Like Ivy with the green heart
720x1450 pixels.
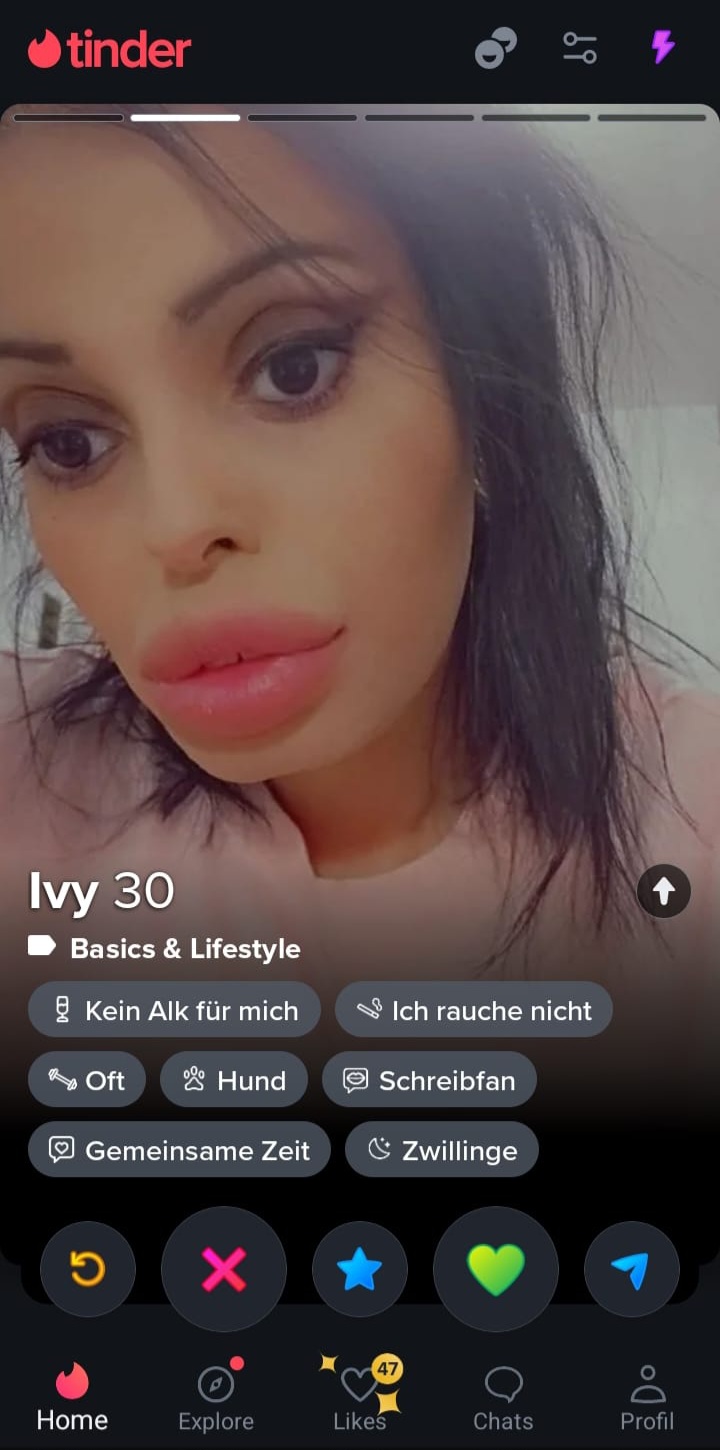496,1269
